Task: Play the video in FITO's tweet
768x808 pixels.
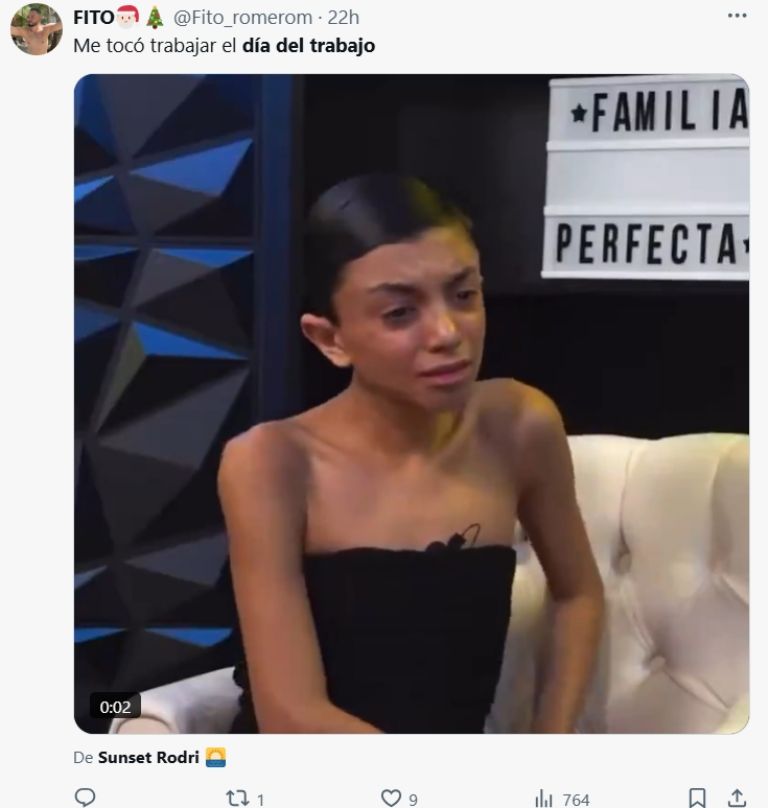Action: coord(411,403)
